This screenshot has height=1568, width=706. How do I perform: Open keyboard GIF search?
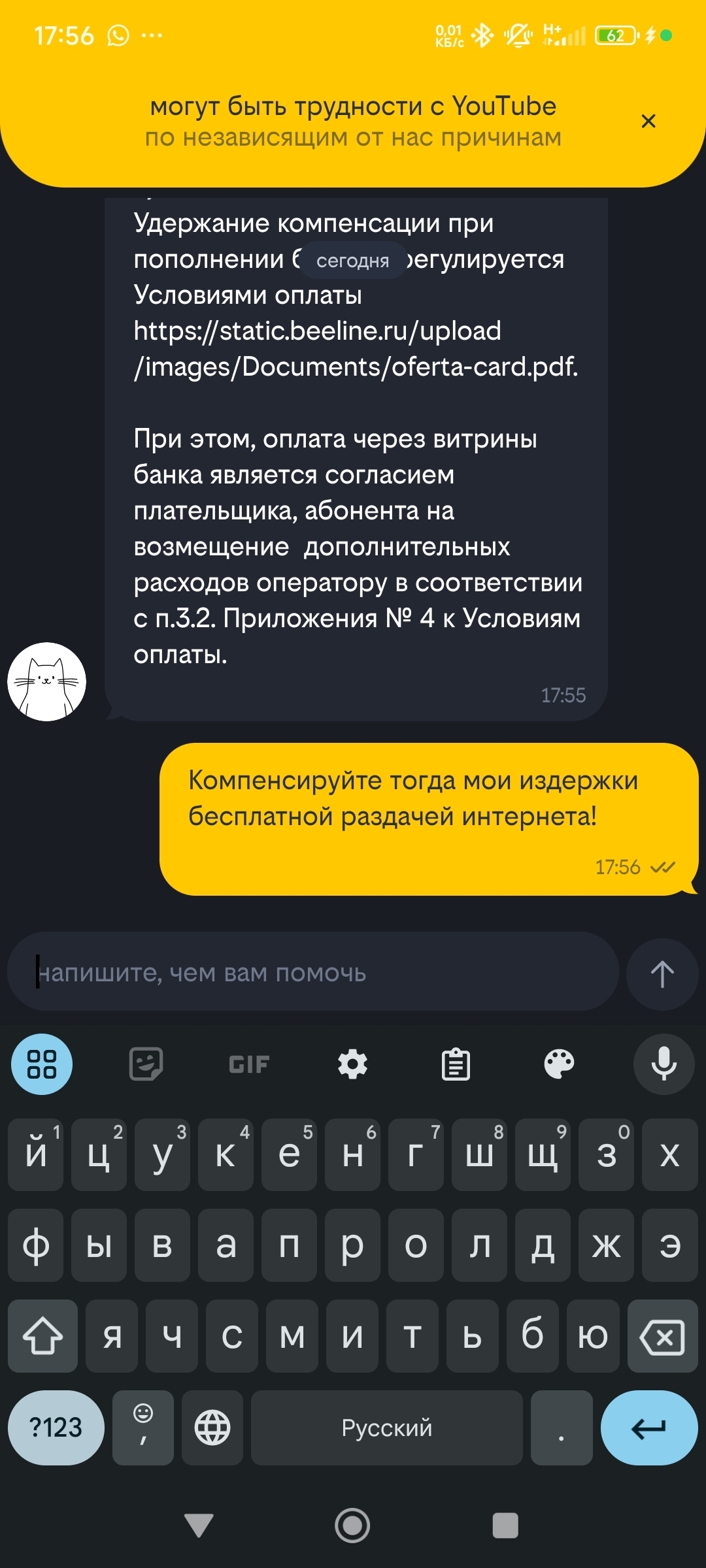[249, 1064]
